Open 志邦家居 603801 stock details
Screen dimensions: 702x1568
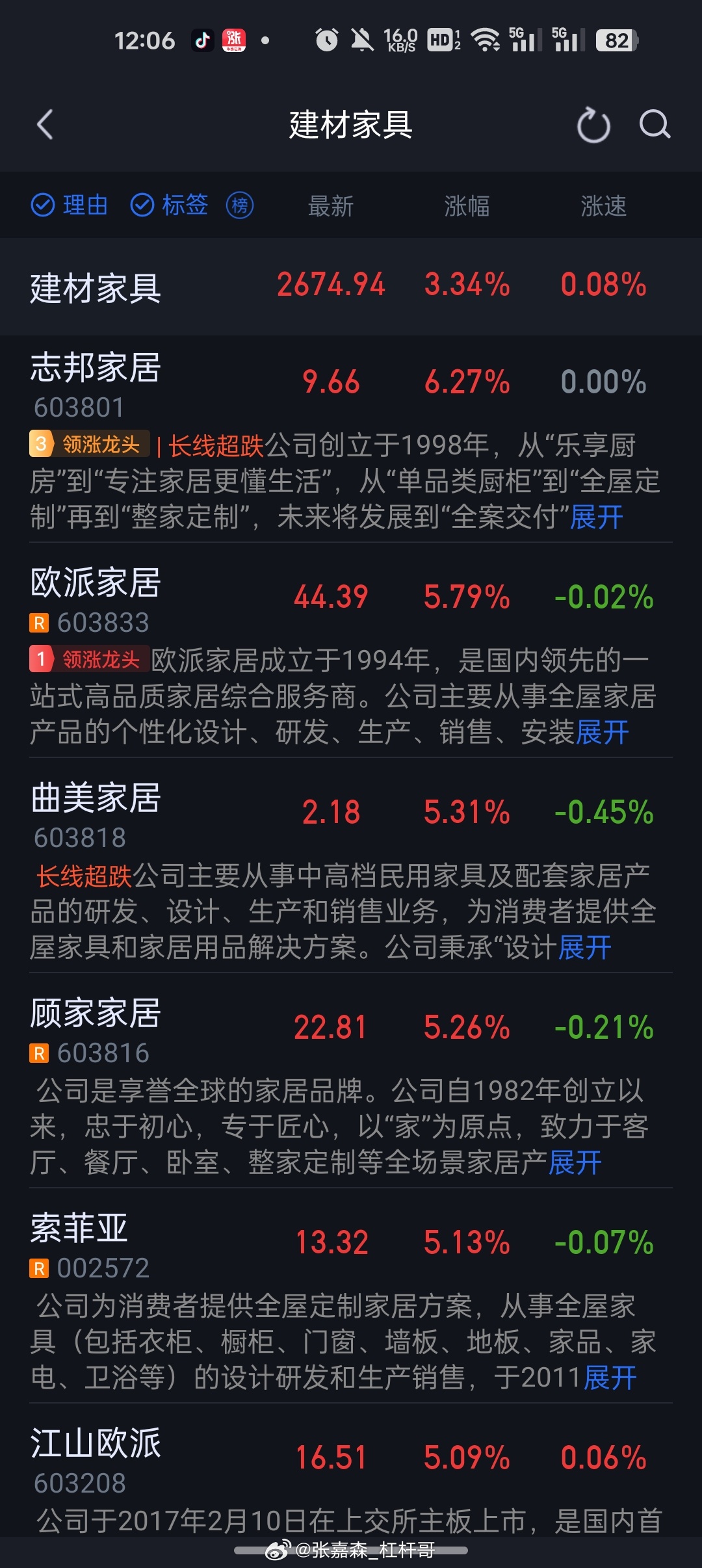[x=351, y=385]
